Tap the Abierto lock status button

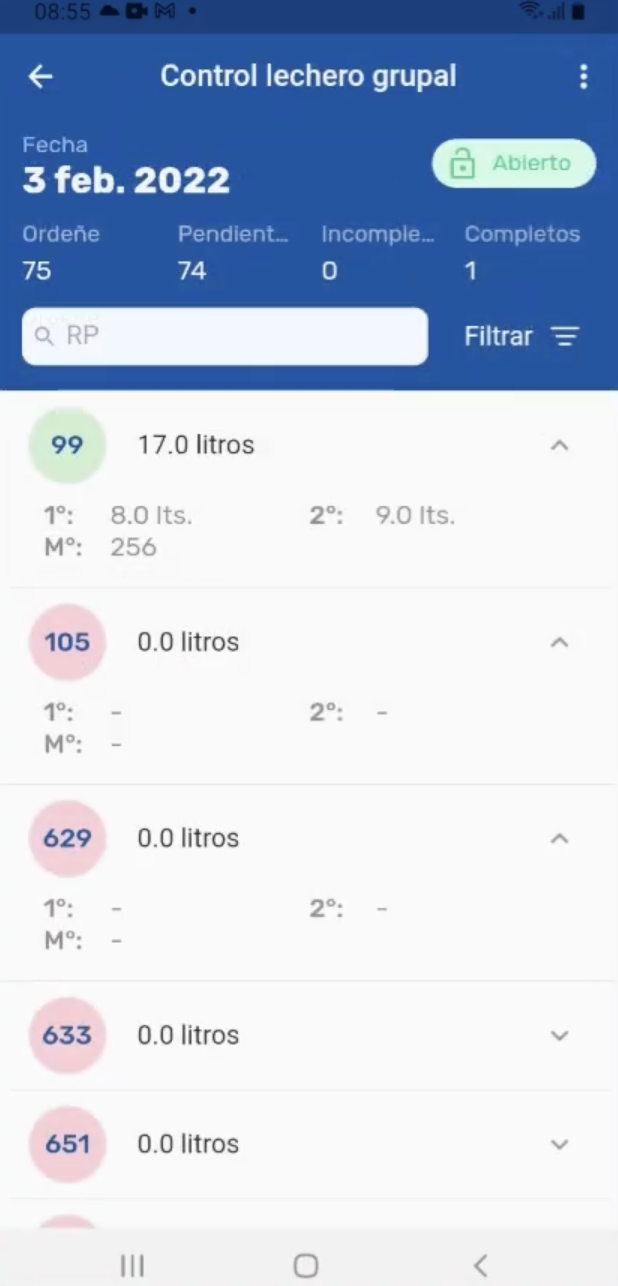tap(514, 164)
